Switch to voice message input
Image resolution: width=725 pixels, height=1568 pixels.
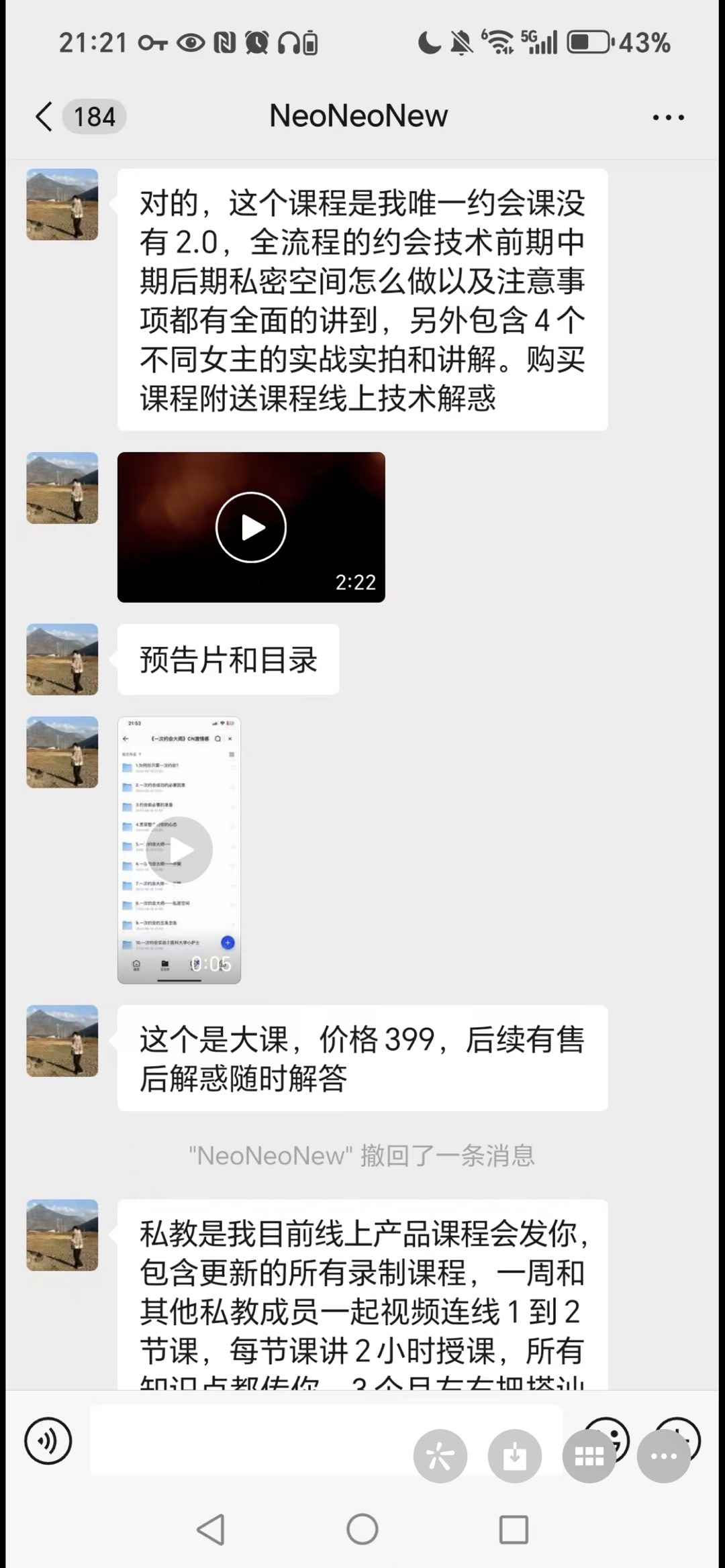point(48,1441)
